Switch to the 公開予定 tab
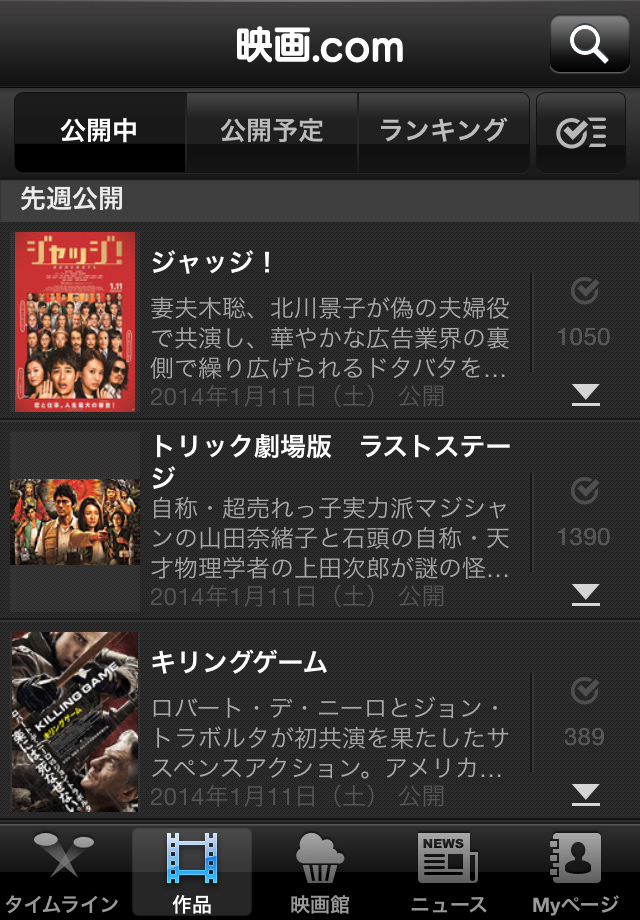Viewport: 640px width, 920px height. (x=272, y=131)
